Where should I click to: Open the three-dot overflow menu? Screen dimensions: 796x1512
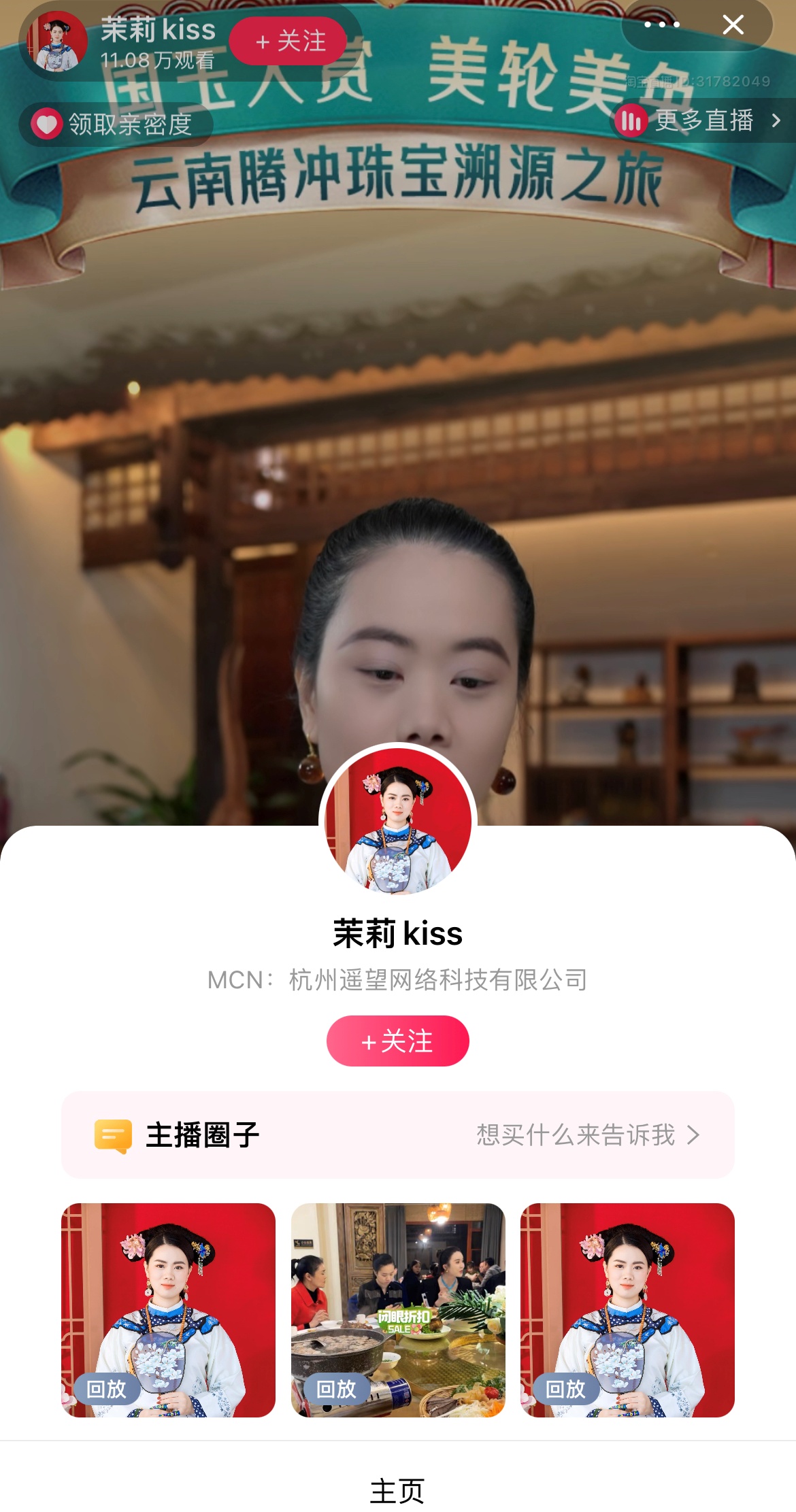661,25
